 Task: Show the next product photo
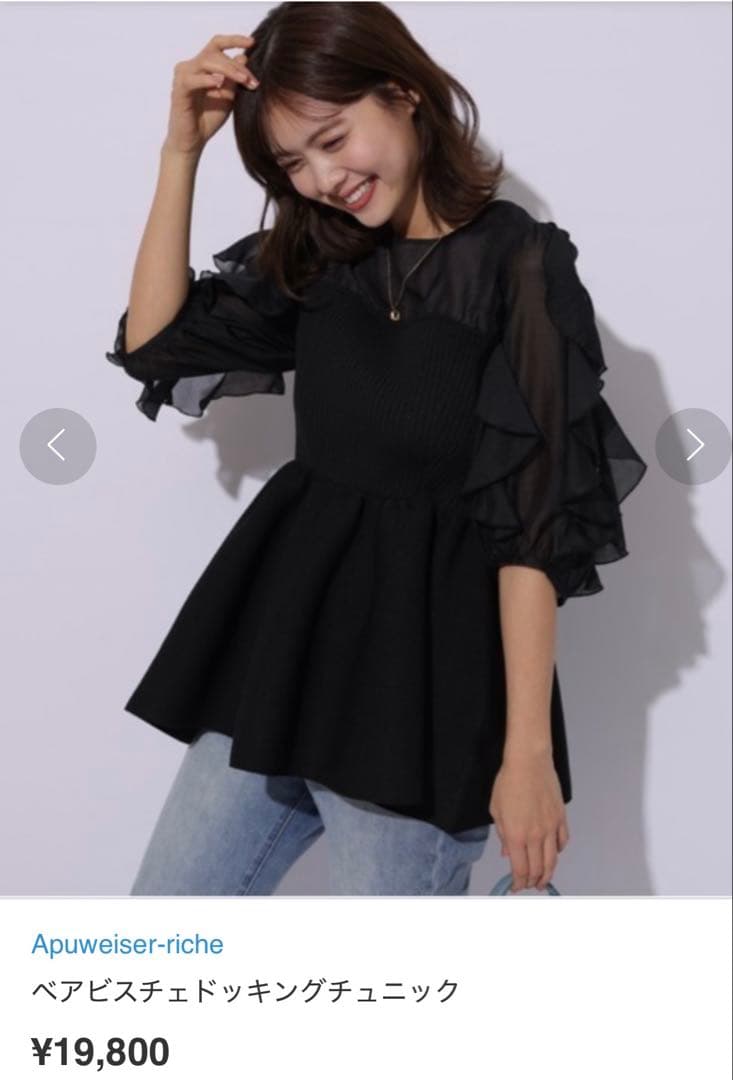[x=693, y=446]
